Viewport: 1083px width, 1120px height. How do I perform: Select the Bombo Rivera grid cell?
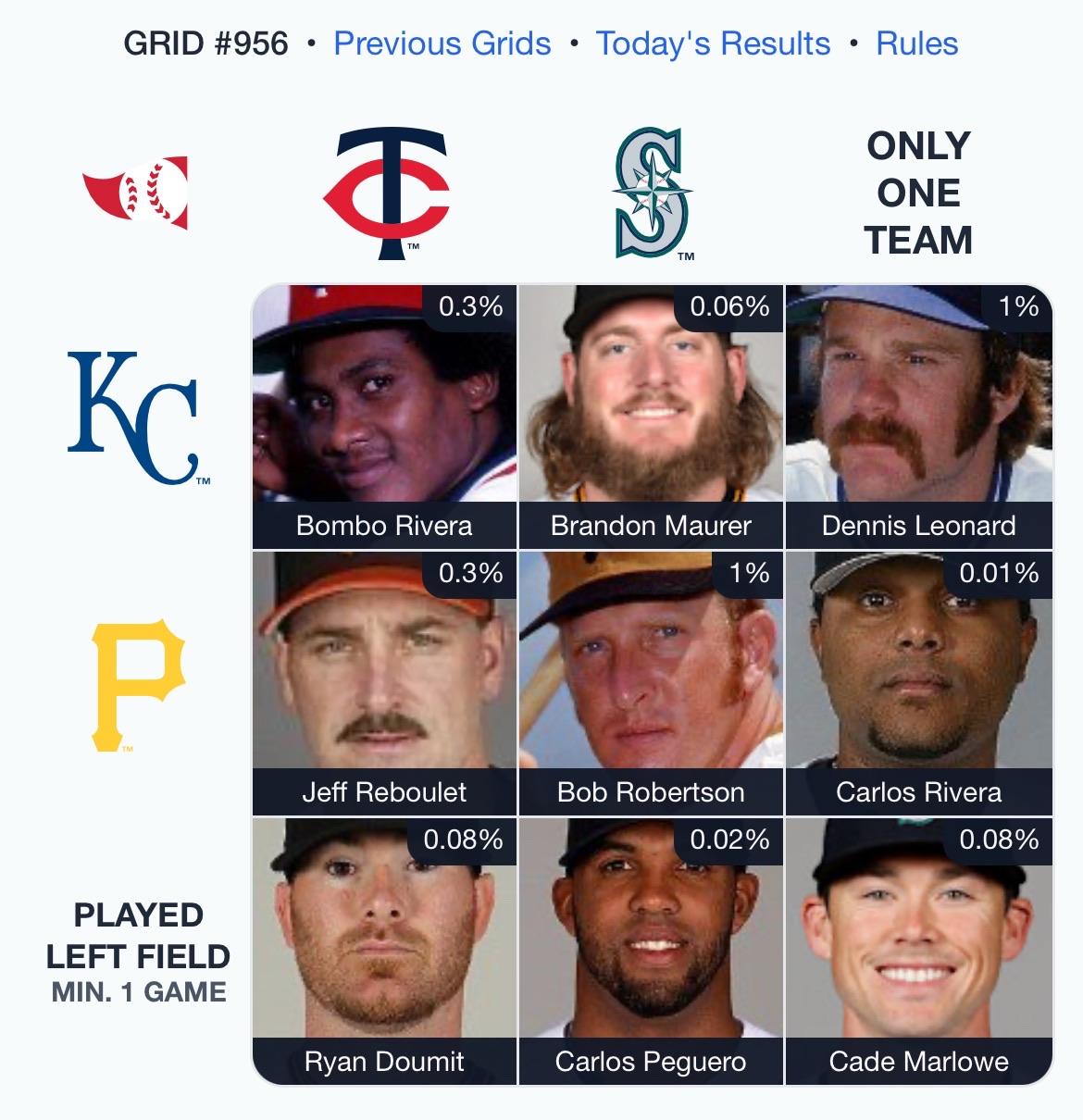point(384,417)
